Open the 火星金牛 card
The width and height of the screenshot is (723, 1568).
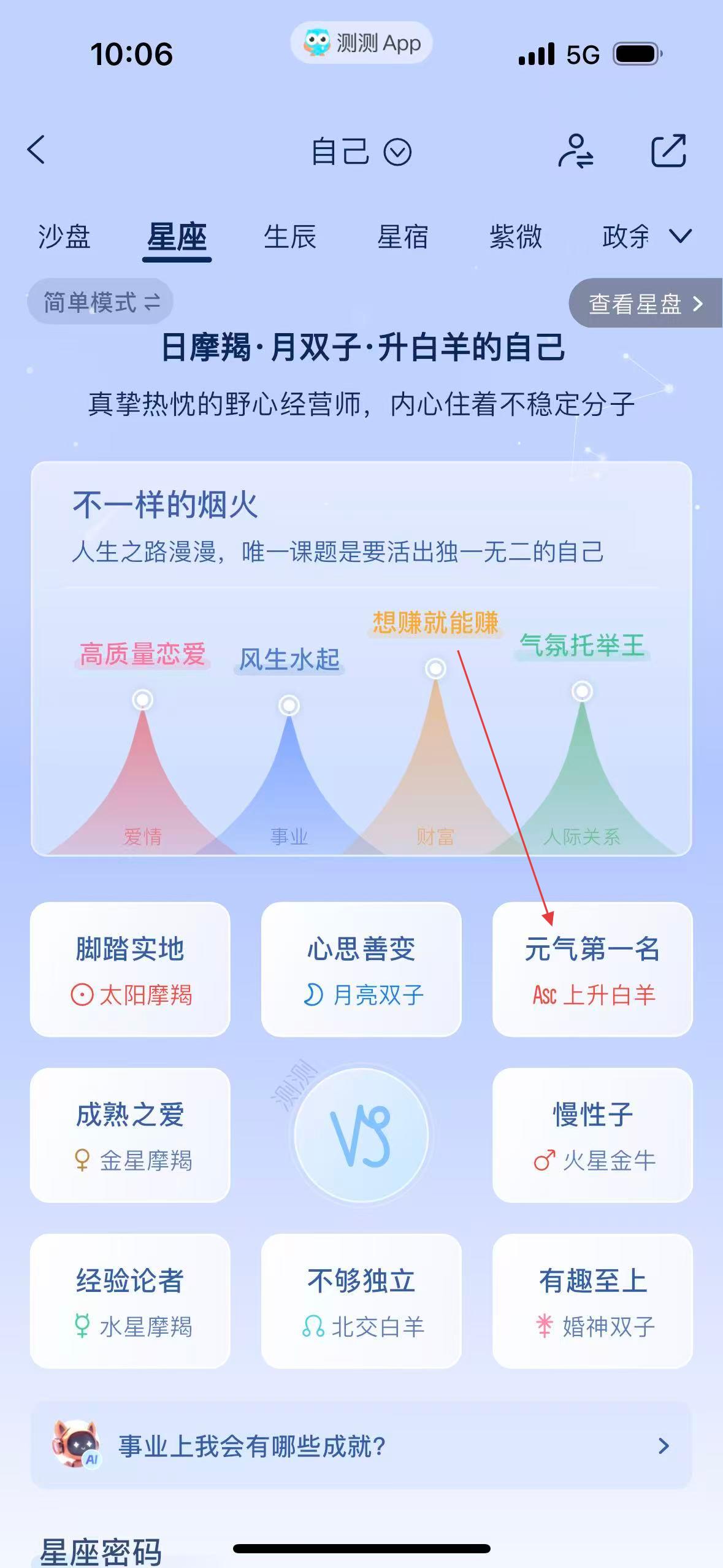coord(592,1136)
